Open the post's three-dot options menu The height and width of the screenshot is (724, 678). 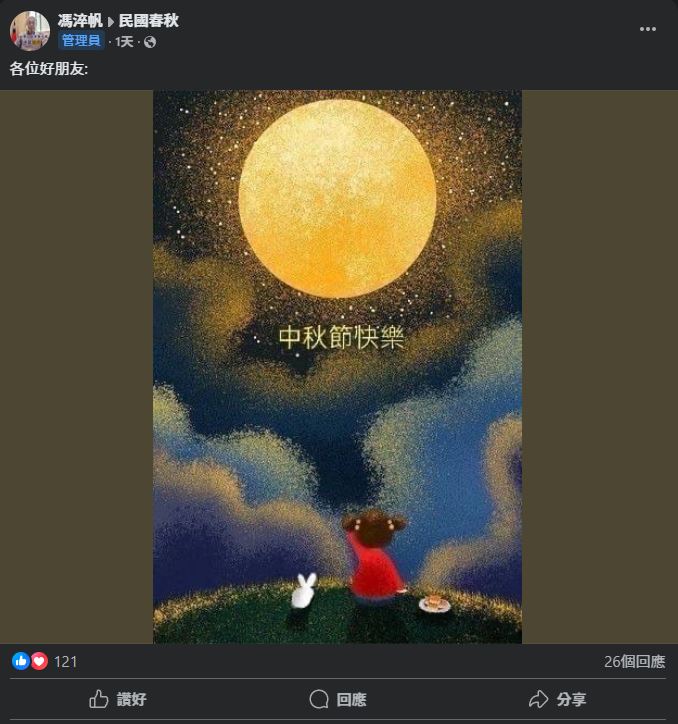click(648, 30)
